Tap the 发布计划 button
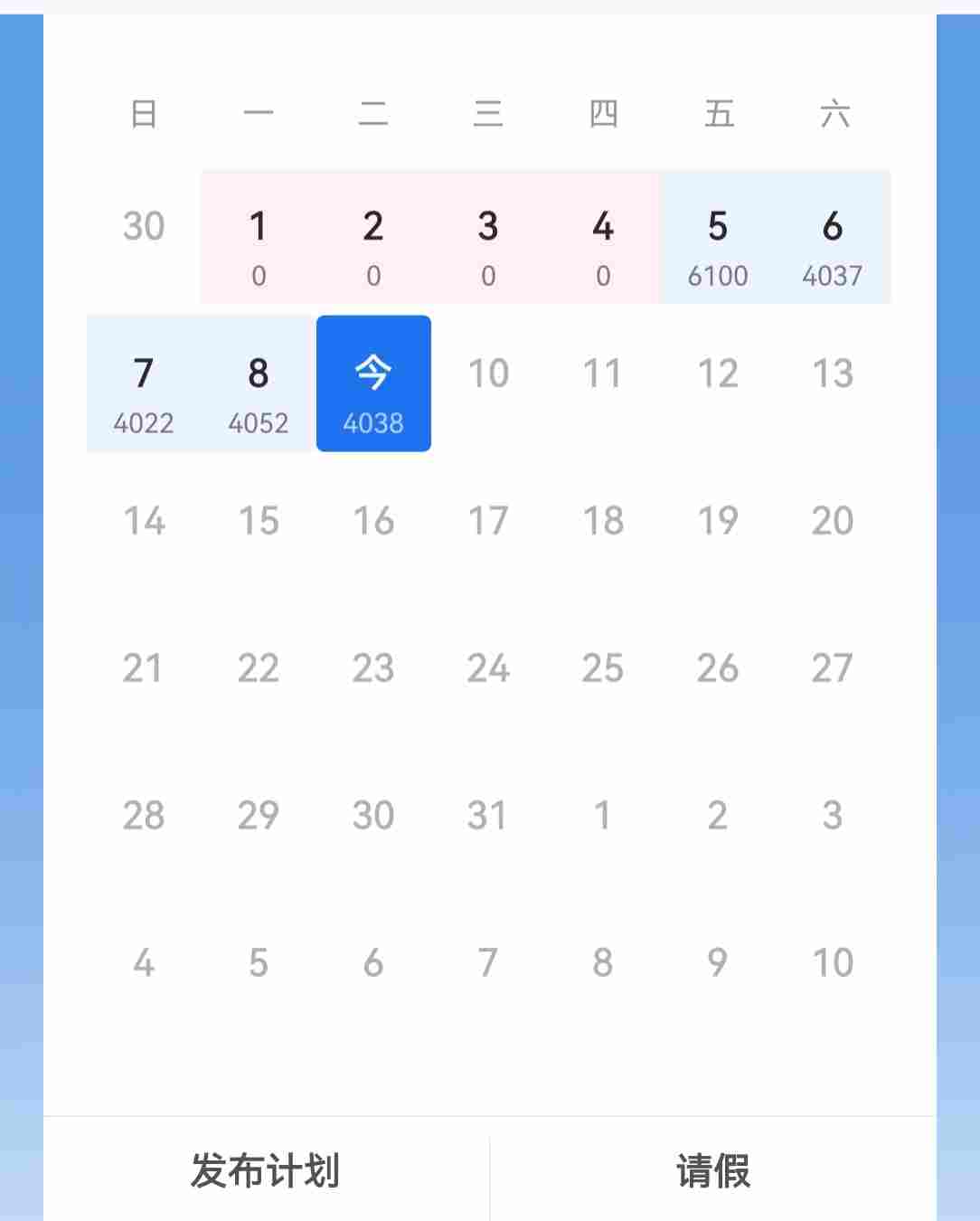 [266, 1170]
